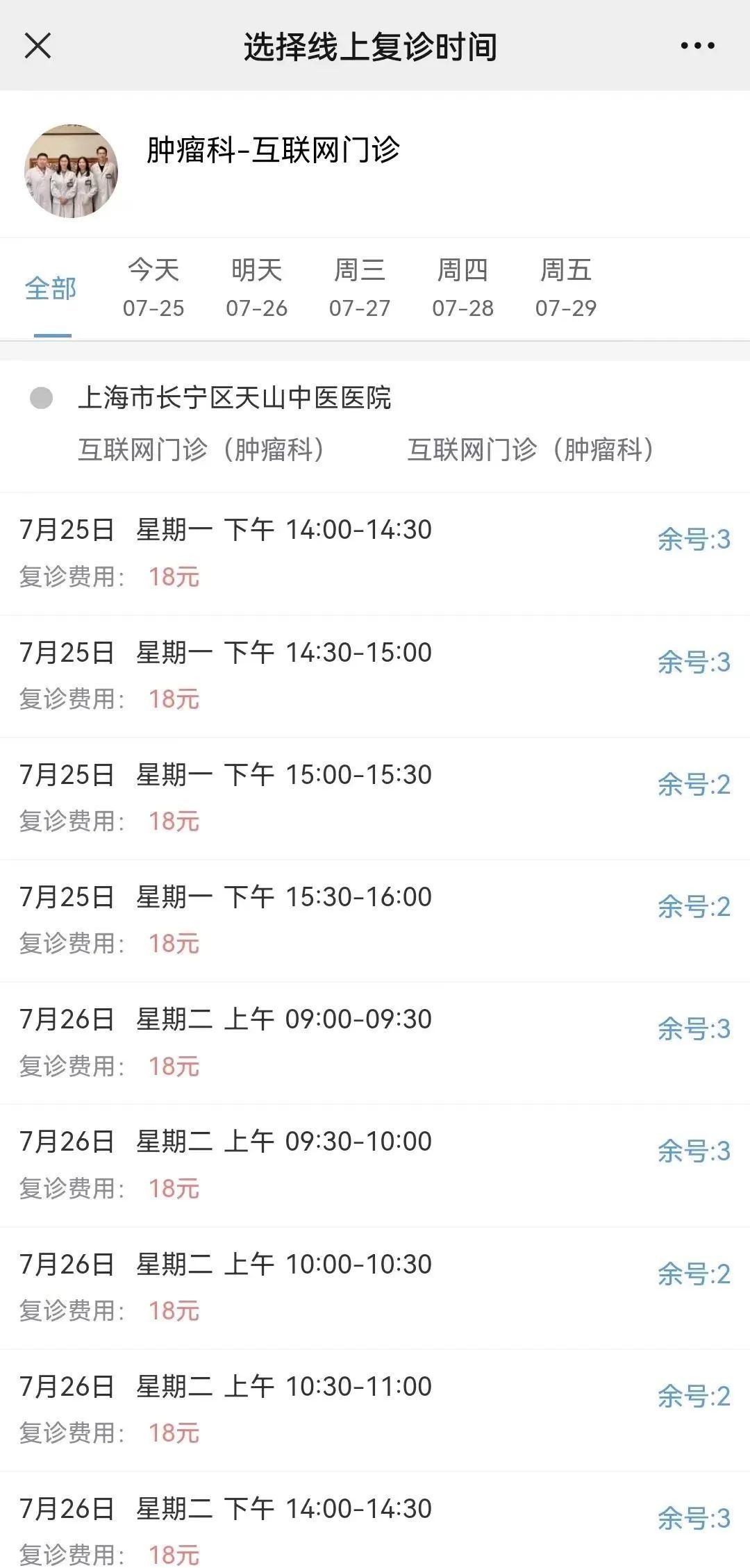Pick the 7月25日 15:30-16:00 time slot
The image size is (750, 1568).
[x=375, y=919]
